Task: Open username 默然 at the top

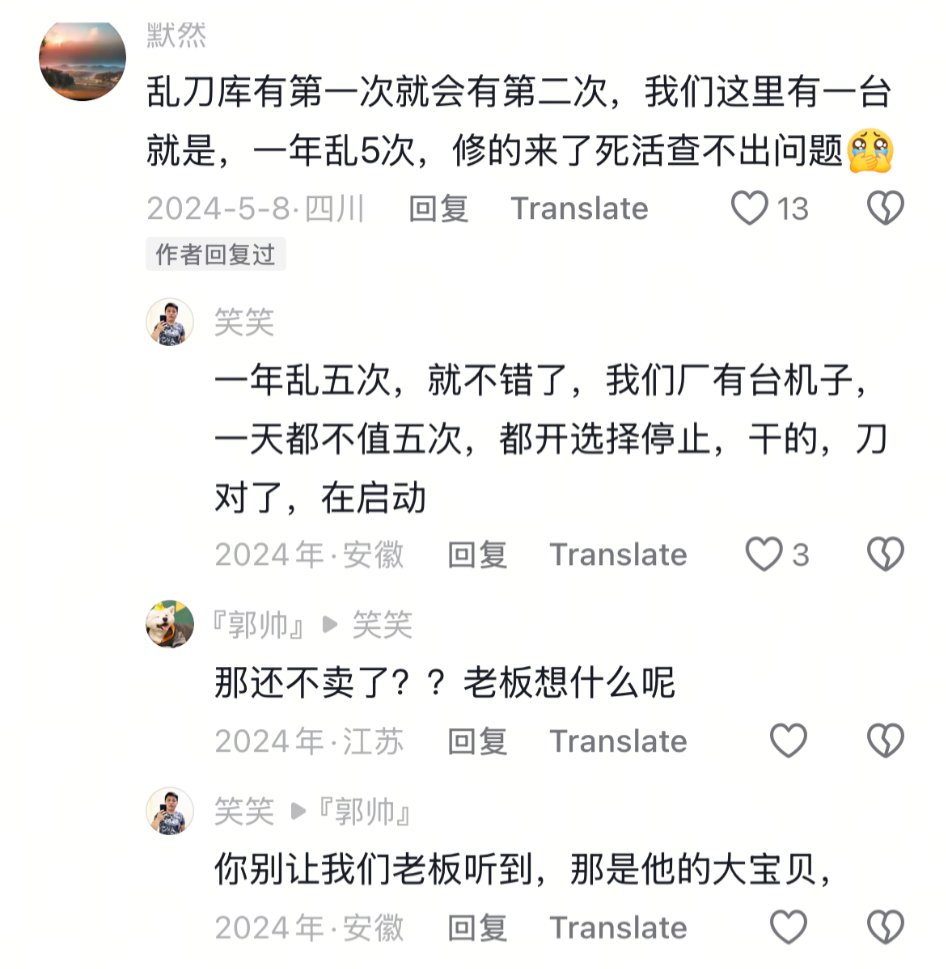Action: [176, 35]
